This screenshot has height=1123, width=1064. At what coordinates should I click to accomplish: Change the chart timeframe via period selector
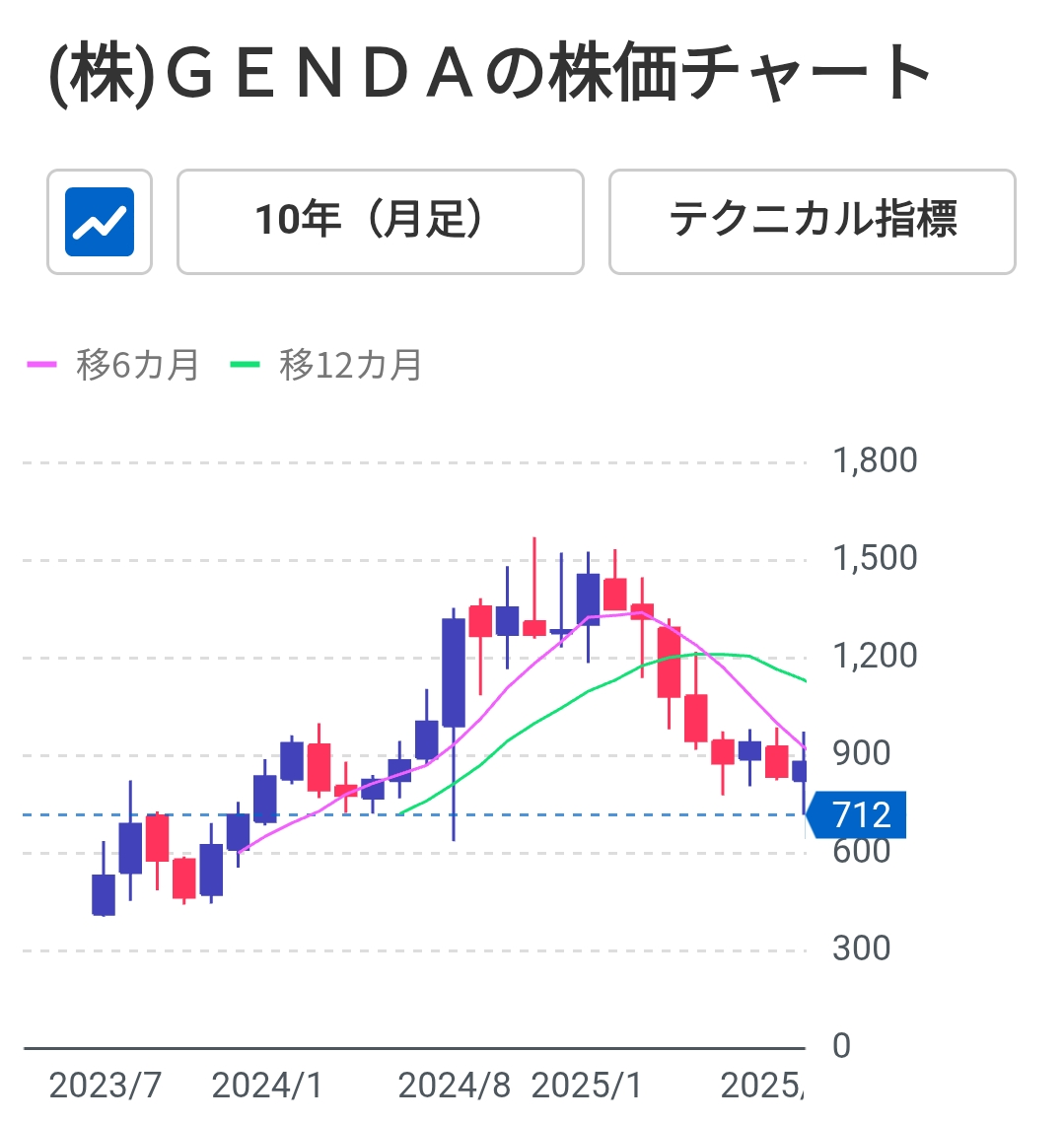coord(380,220)
